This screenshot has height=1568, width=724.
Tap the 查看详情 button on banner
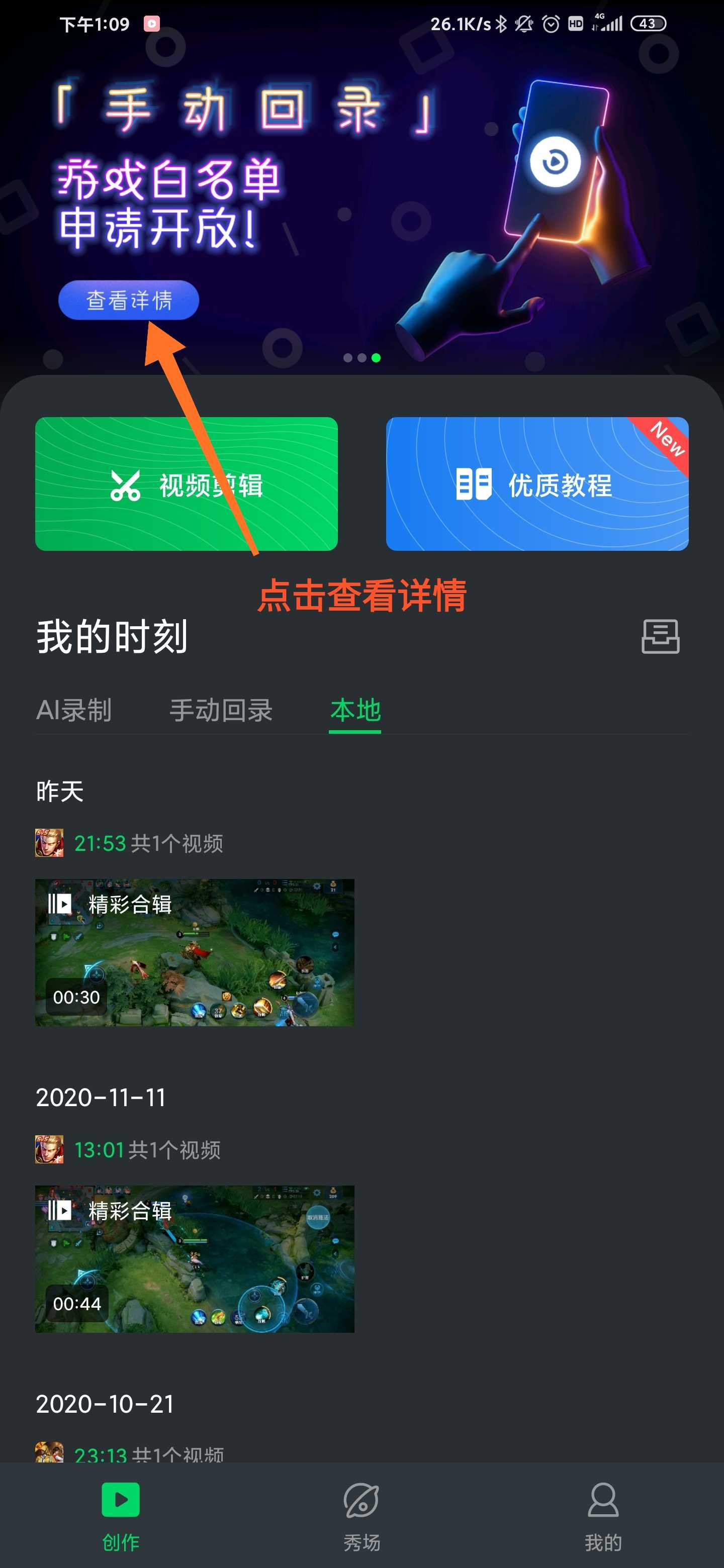tap(129, 300)
